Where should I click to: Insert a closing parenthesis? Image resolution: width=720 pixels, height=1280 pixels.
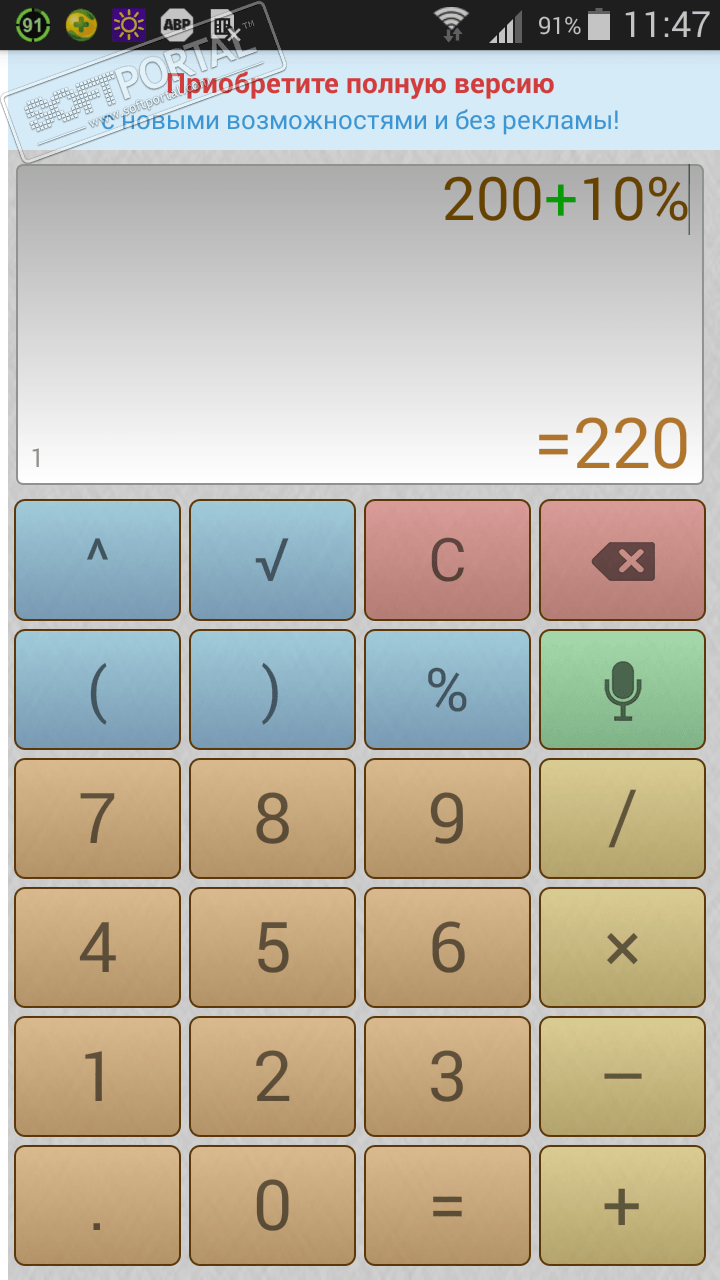[x=272, y=689]
